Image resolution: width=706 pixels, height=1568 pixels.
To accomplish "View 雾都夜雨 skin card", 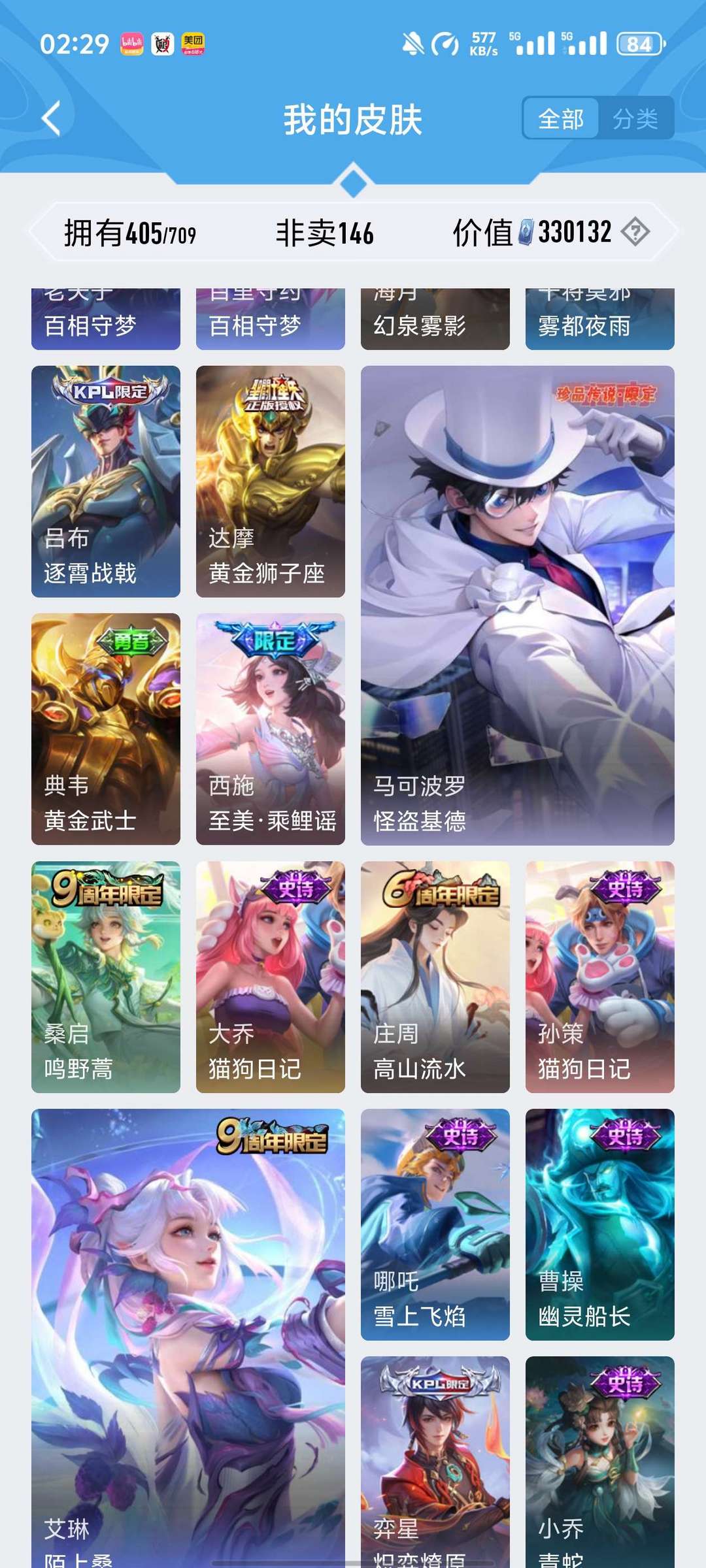I will tap(600, 319).
